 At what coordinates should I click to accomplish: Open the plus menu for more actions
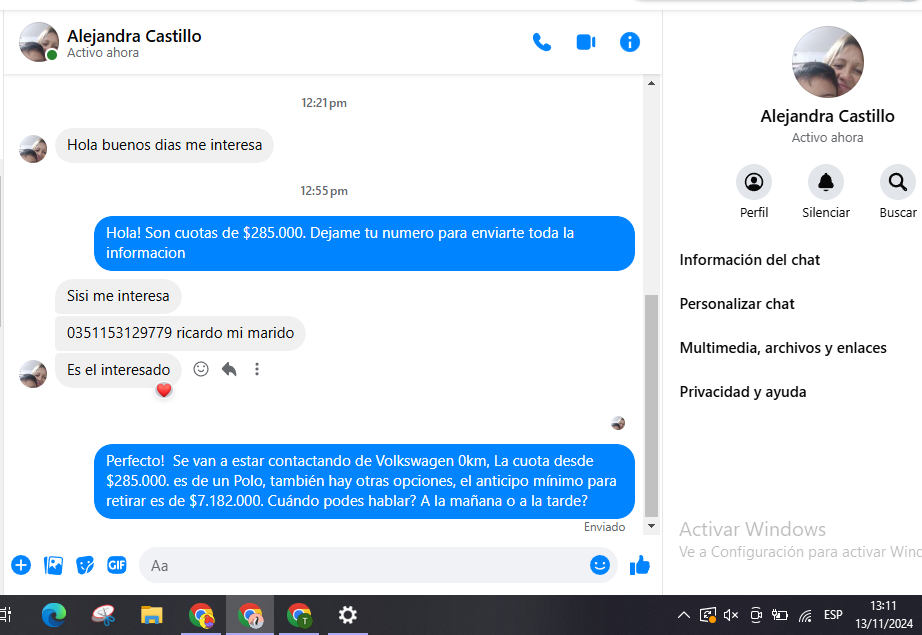[x=21, y=565]
